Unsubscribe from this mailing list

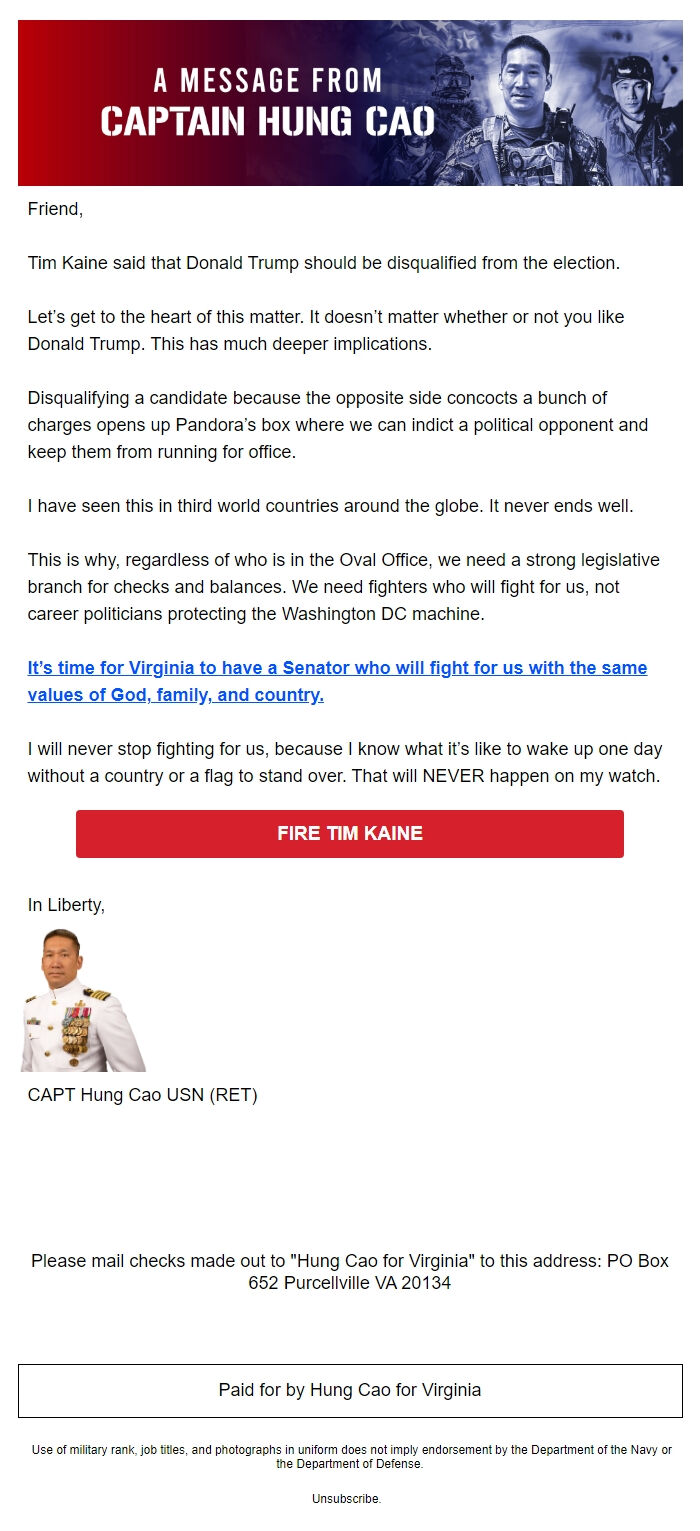pos(345,1499)
